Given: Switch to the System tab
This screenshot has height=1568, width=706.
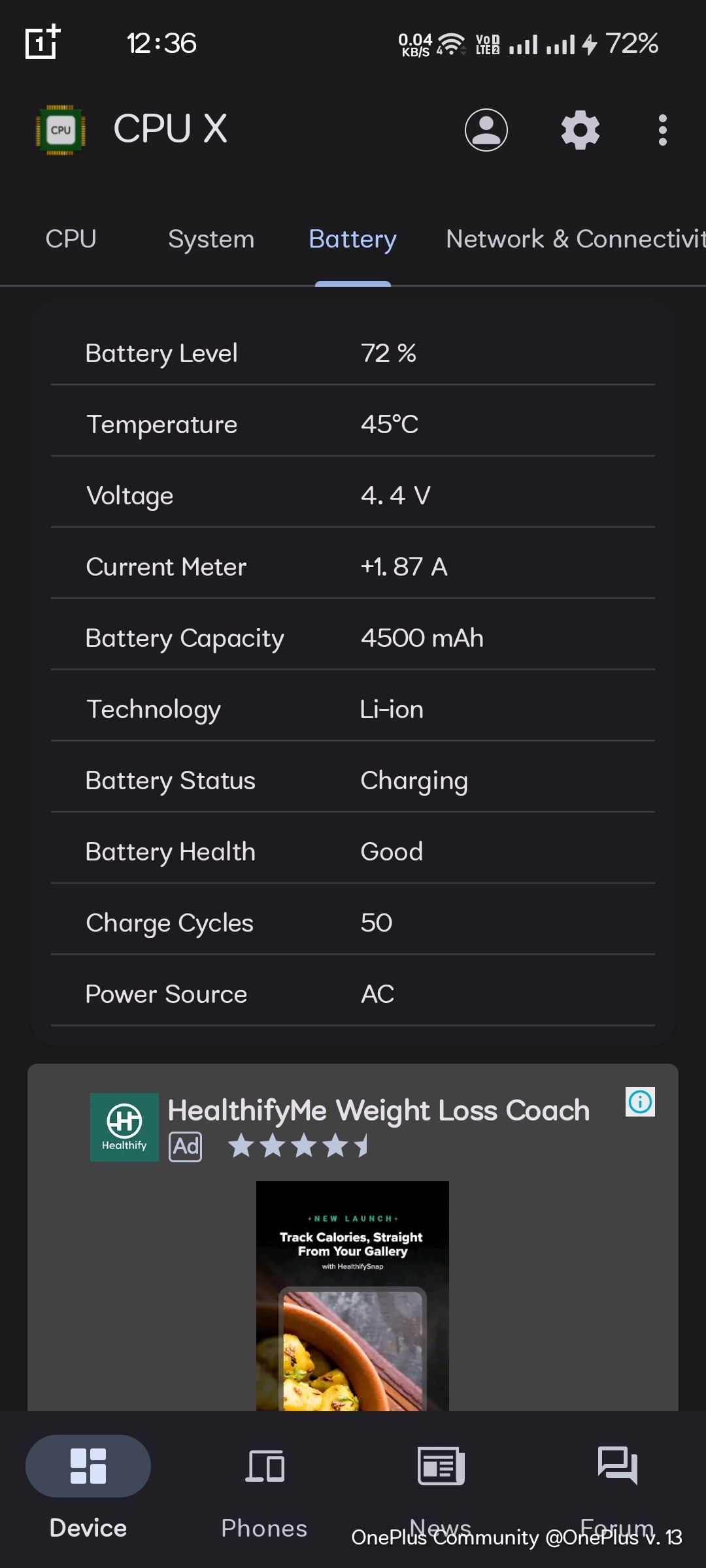Looking at the screenshot, I should (210, 239).
